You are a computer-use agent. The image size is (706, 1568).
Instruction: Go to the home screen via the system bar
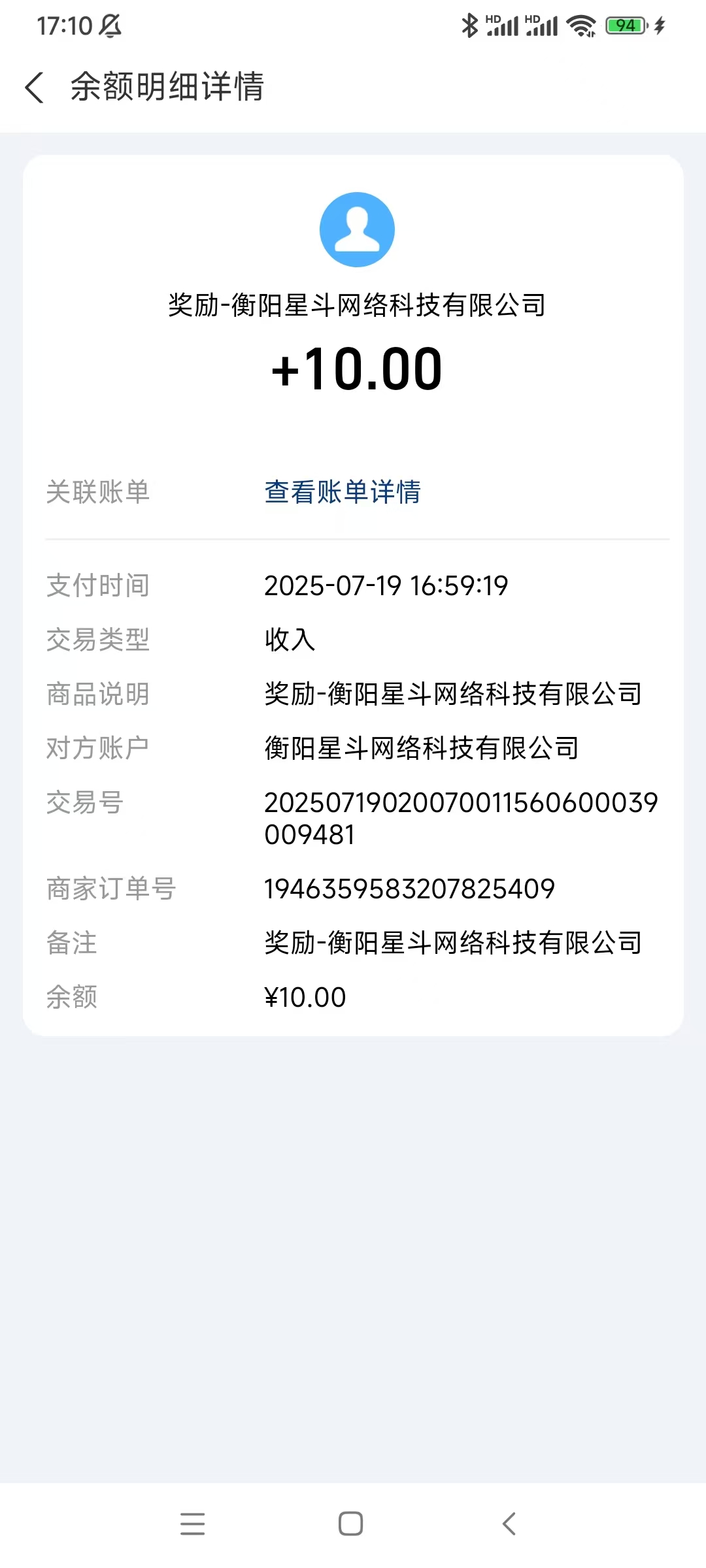point(351,1524)
